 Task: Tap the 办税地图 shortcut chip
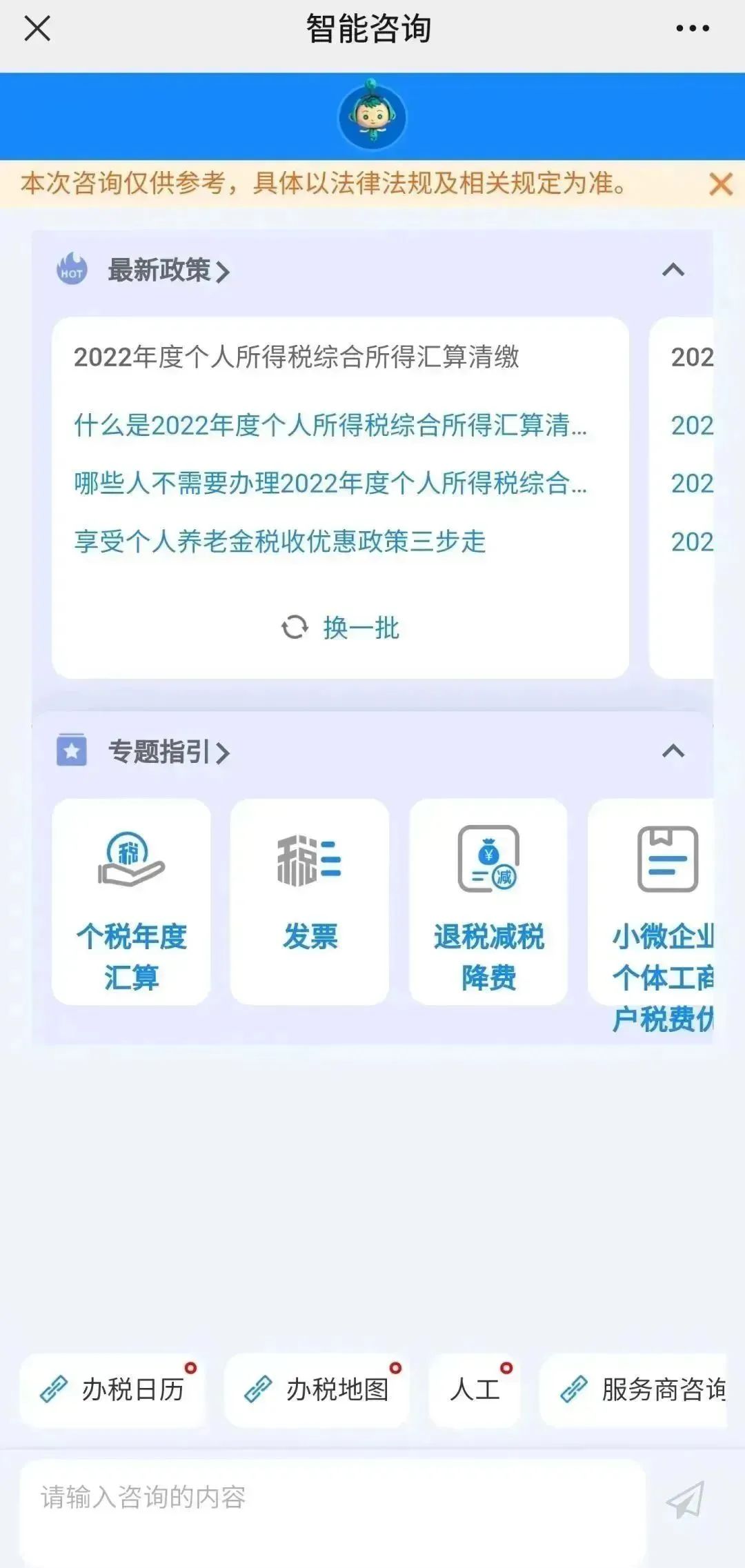(x=317, y=1389)
